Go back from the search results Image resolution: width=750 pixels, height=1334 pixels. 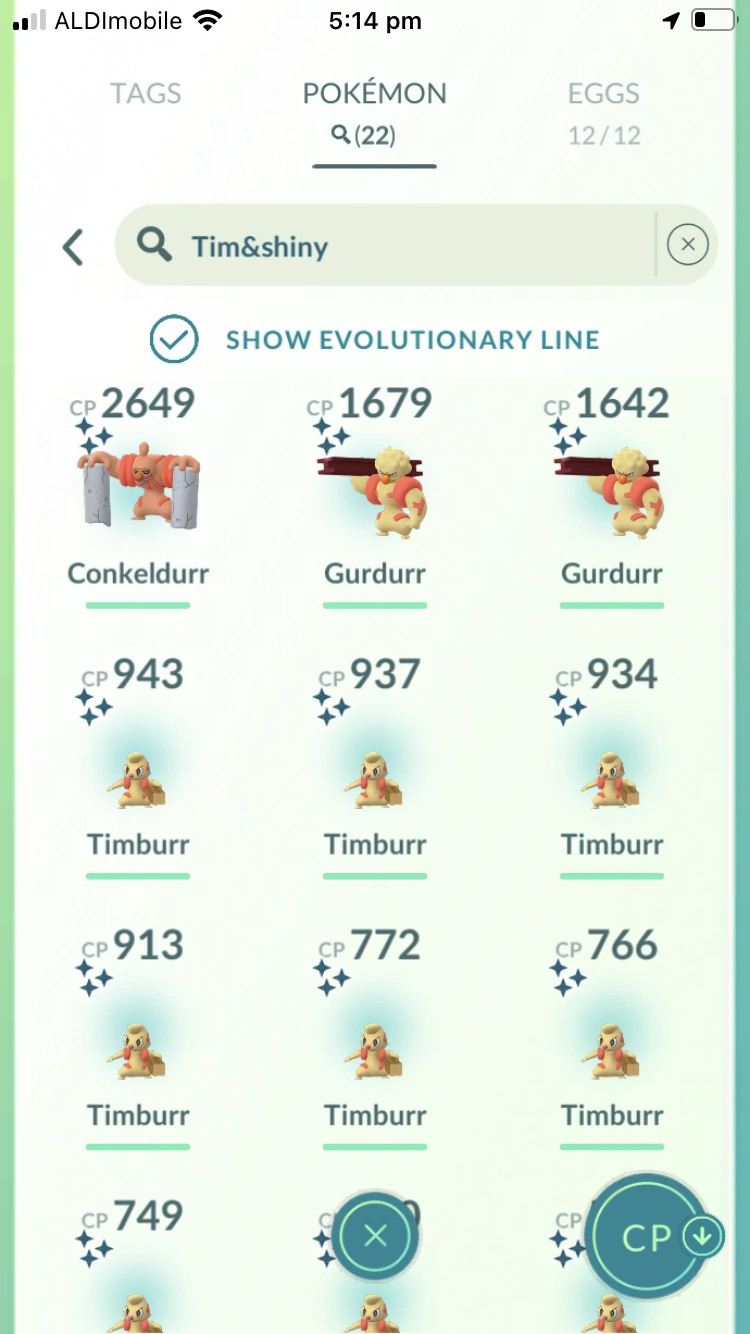73,247
